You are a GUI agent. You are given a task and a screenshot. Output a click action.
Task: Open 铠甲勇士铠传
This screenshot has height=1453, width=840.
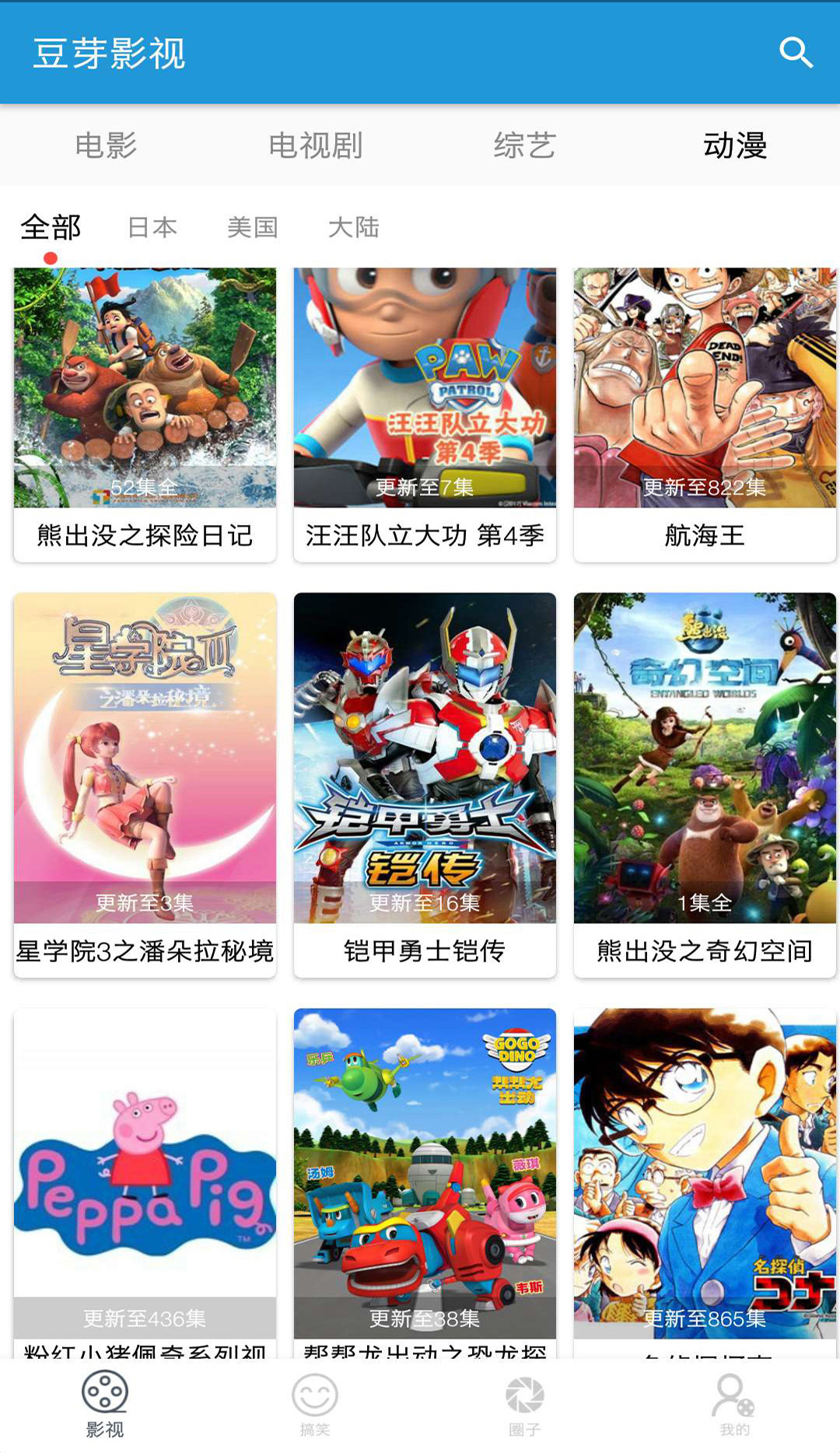tap(425, 785)
